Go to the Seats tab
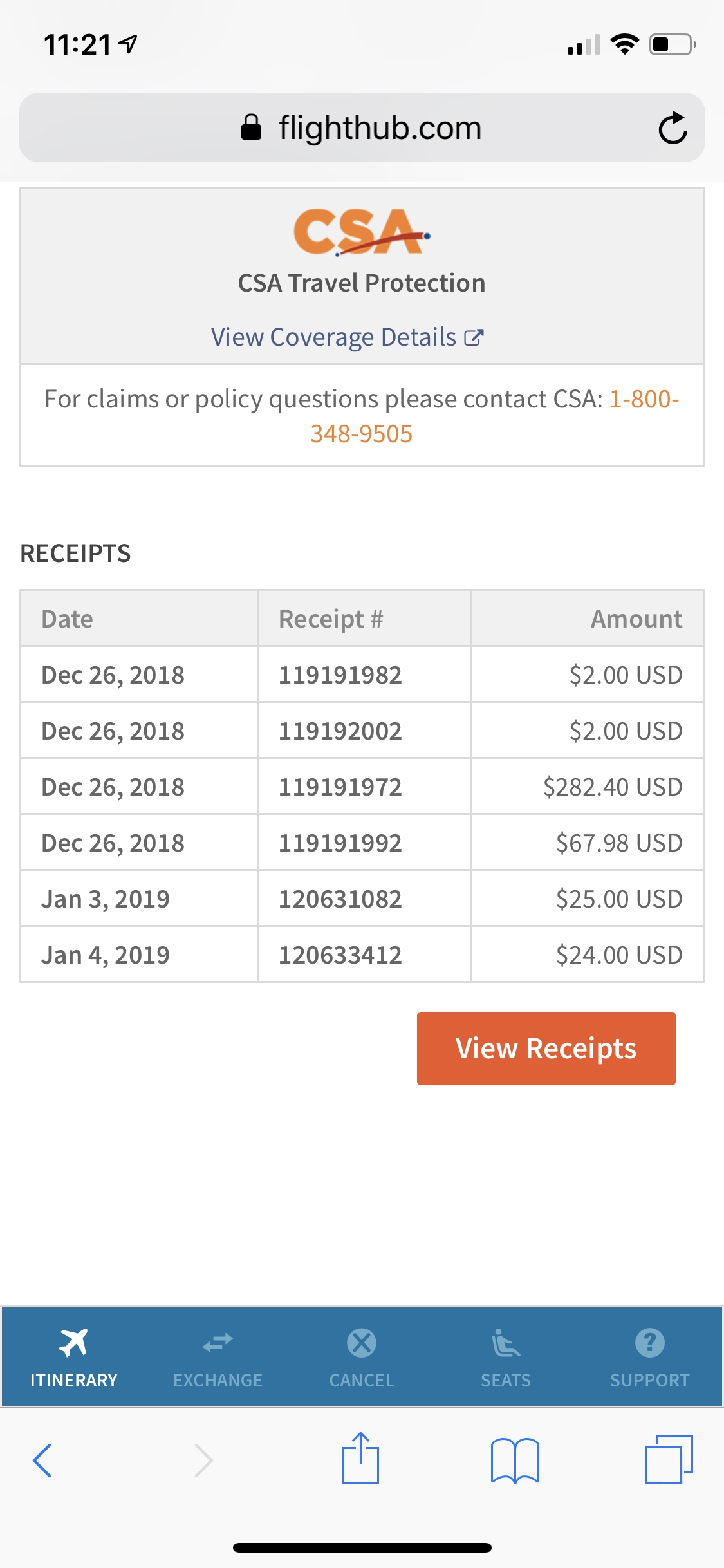The height and width of the screenshot is (1568, 724). [x=506, y=1358]
